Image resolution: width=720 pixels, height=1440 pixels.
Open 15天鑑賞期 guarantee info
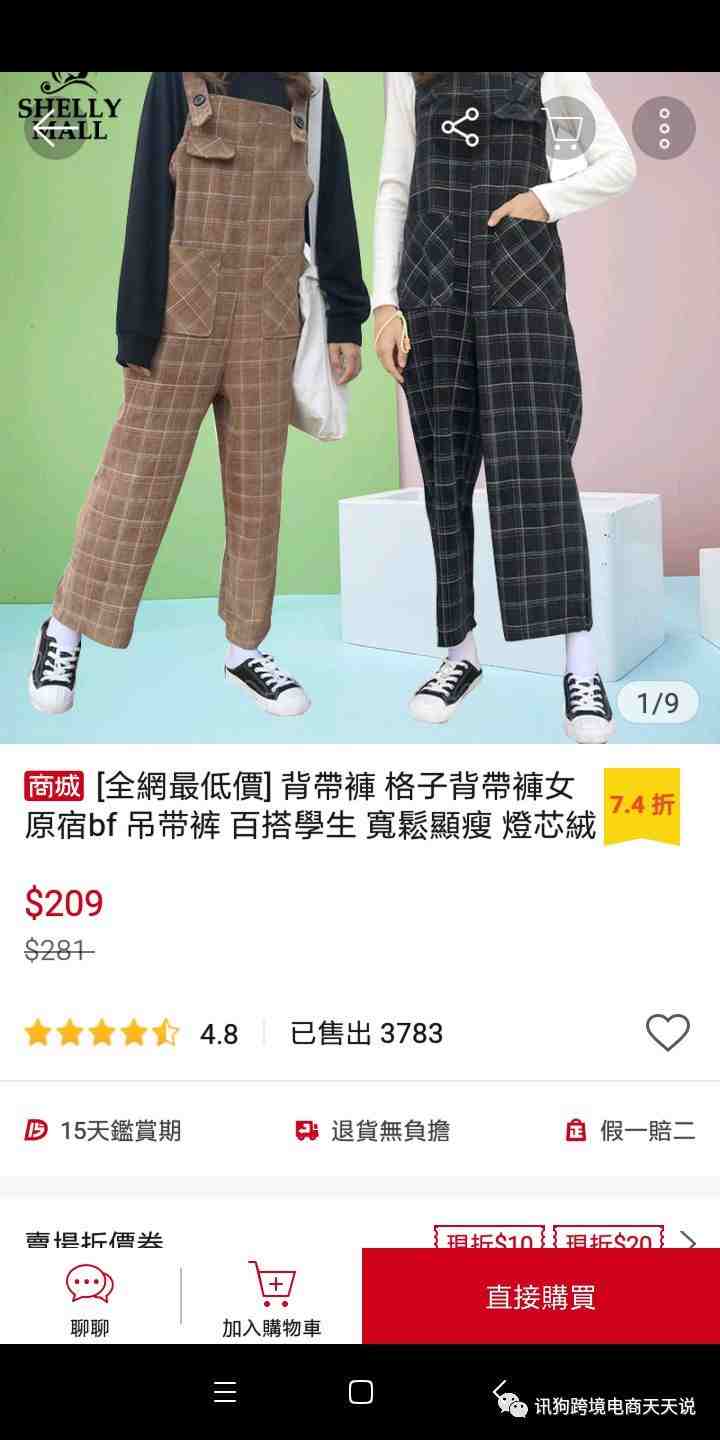(x=104, y=1131)
